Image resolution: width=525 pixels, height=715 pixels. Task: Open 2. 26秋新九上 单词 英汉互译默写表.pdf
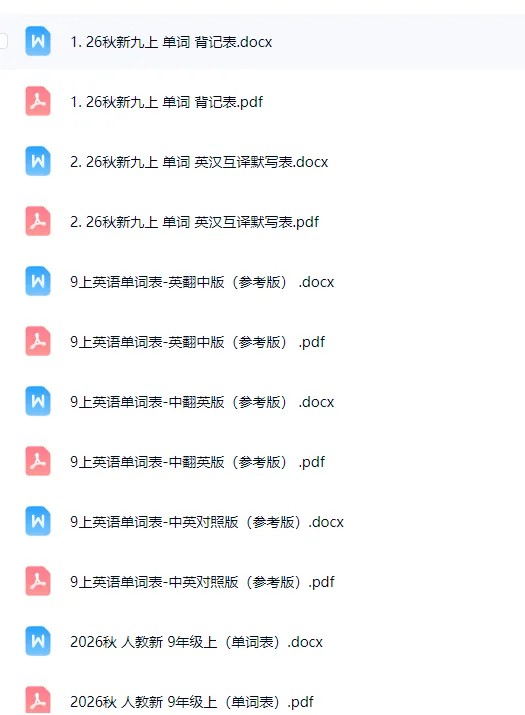coord(194,222)
